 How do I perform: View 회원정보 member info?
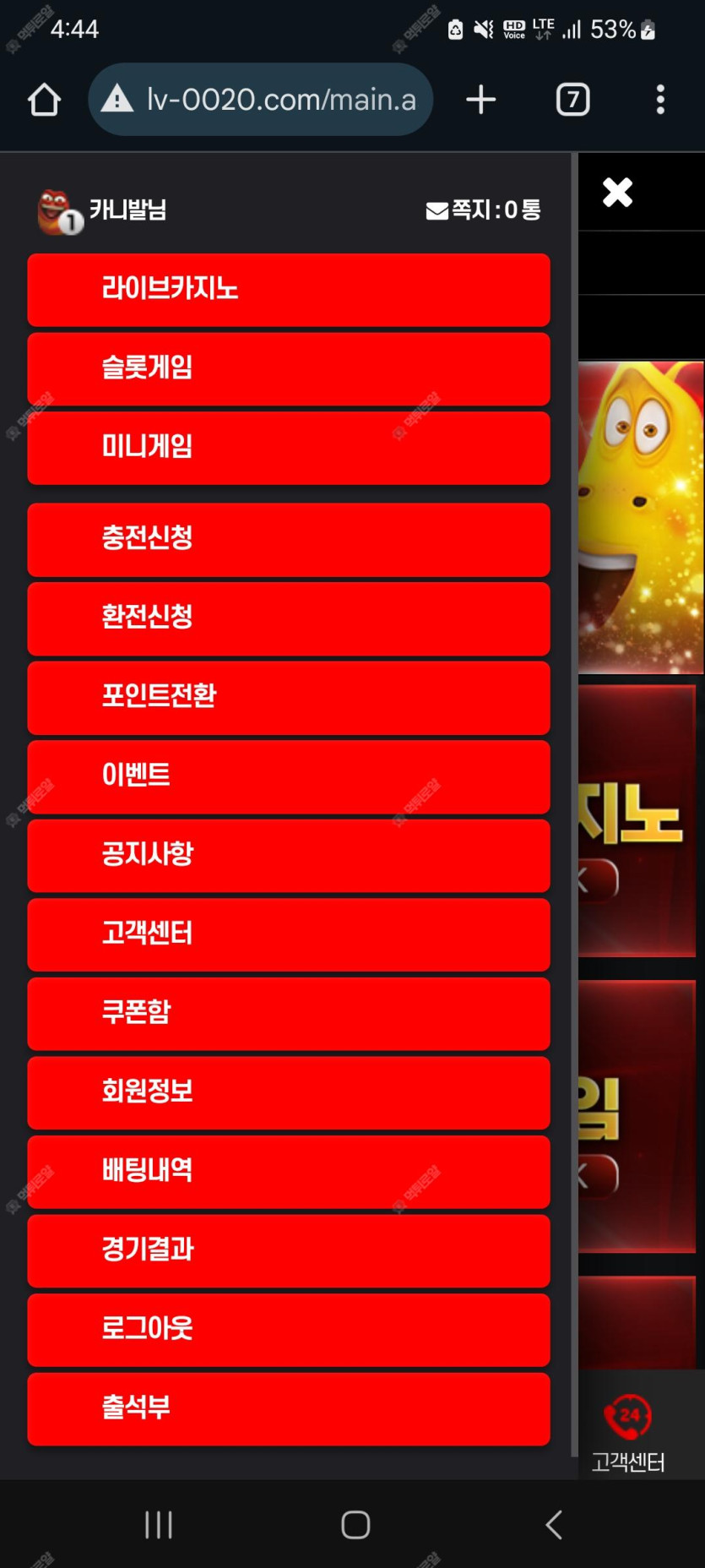click(288, 1092)
